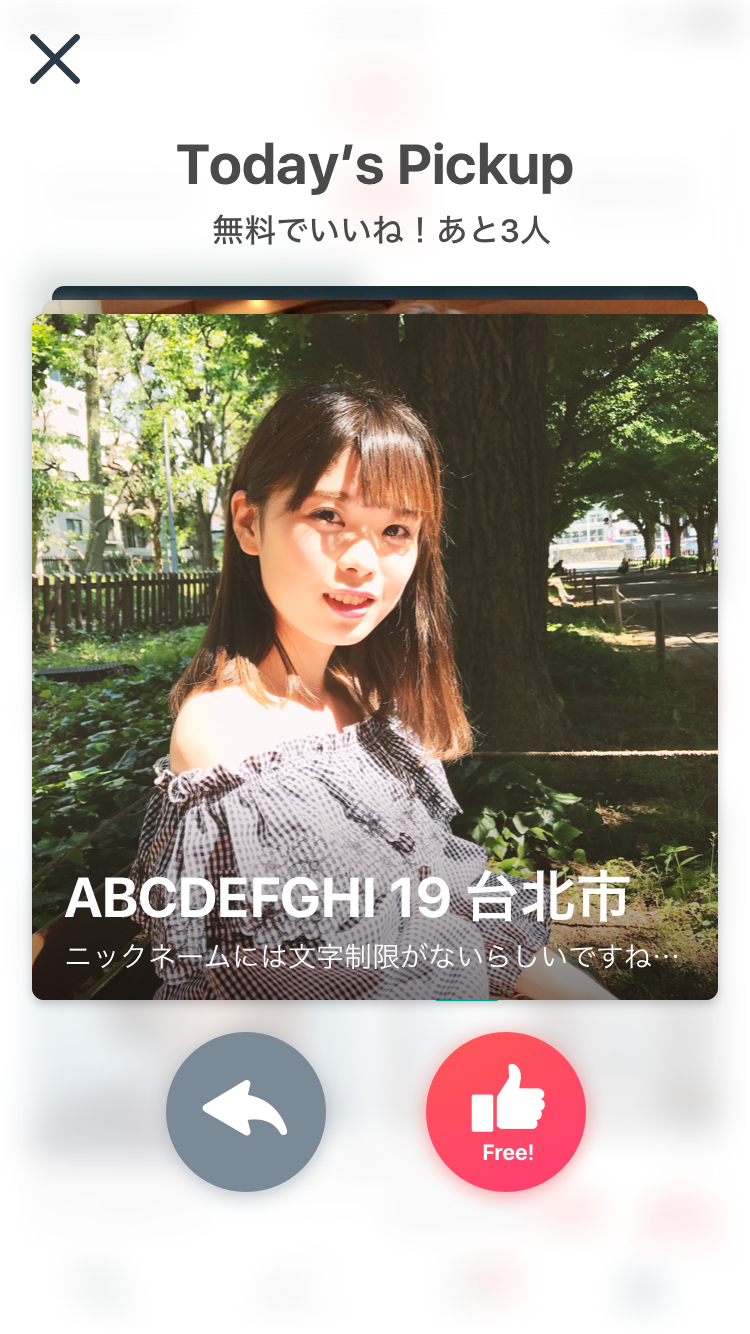
Task: Send a free like with thumbs-up button
Action: [506, 1112]
